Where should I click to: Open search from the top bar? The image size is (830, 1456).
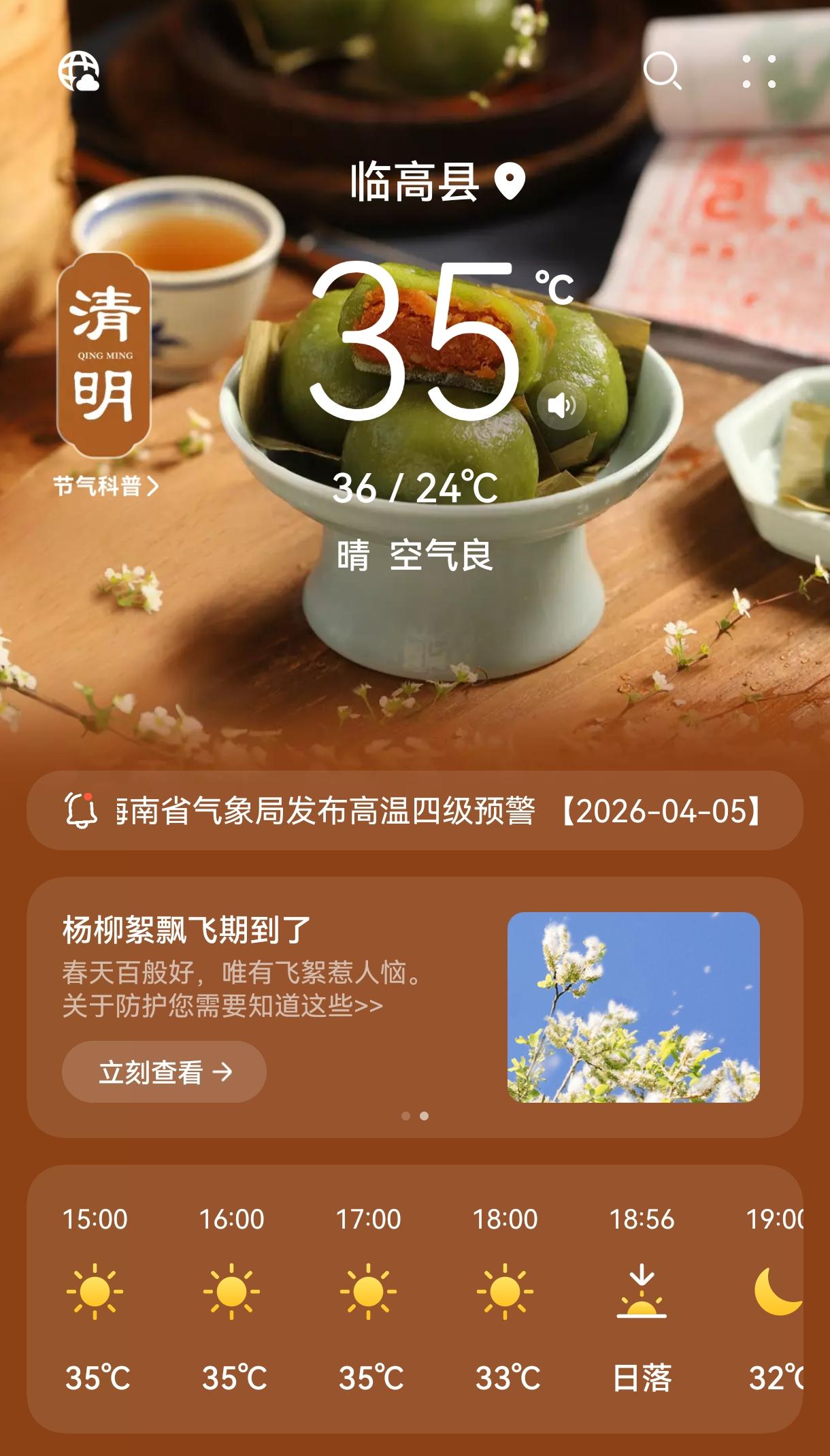point(665,71)
